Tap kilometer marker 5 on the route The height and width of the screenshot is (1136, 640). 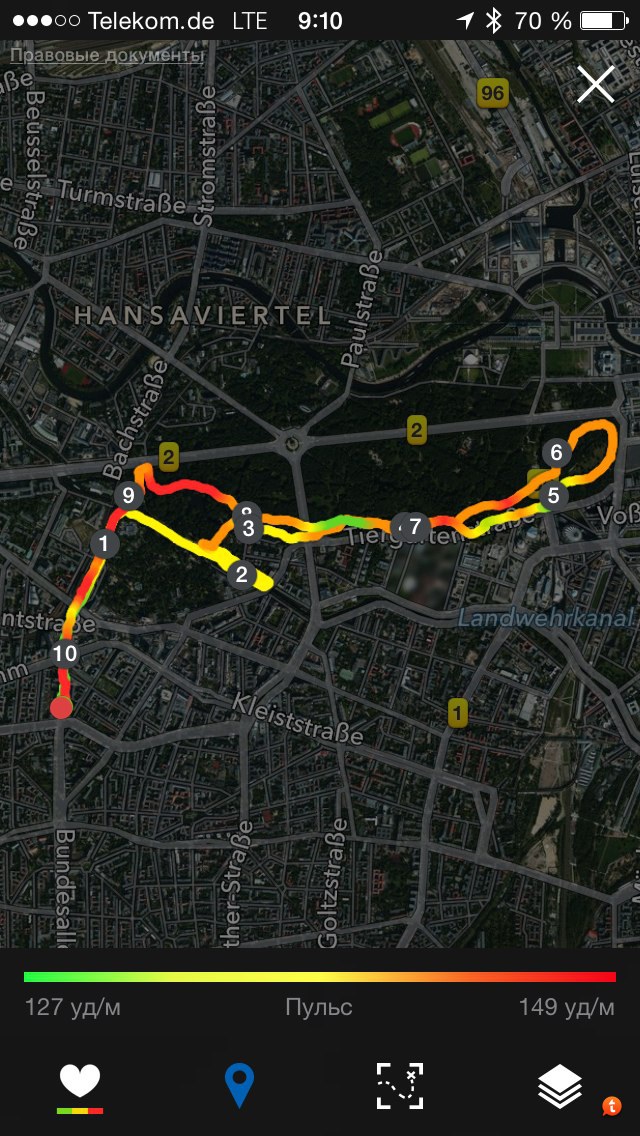click(x=553, y=494)
